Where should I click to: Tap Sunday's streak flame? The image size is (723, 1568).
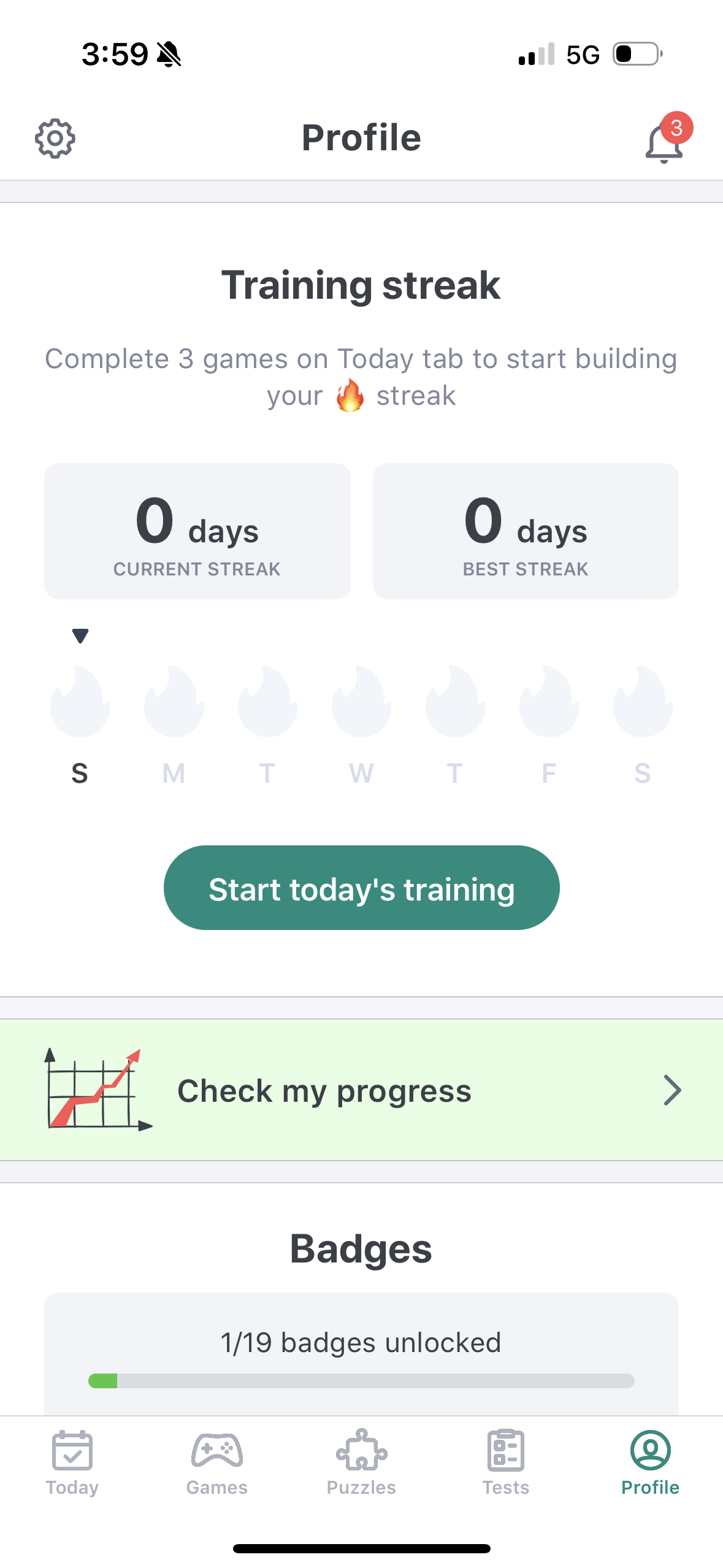[80, 702]
